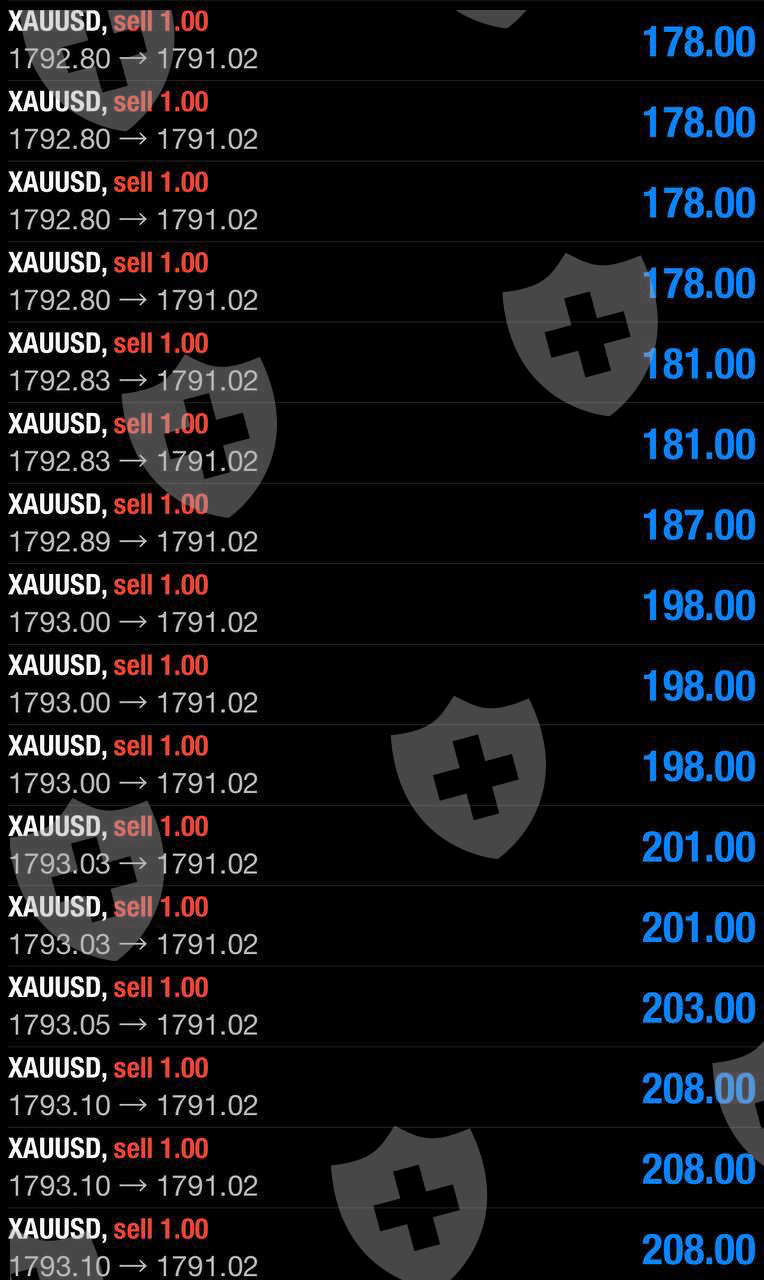This screenshot has height=1280, width=764.
Task: Open details of the 203.00 profit trade
Action: [380, 1006]
